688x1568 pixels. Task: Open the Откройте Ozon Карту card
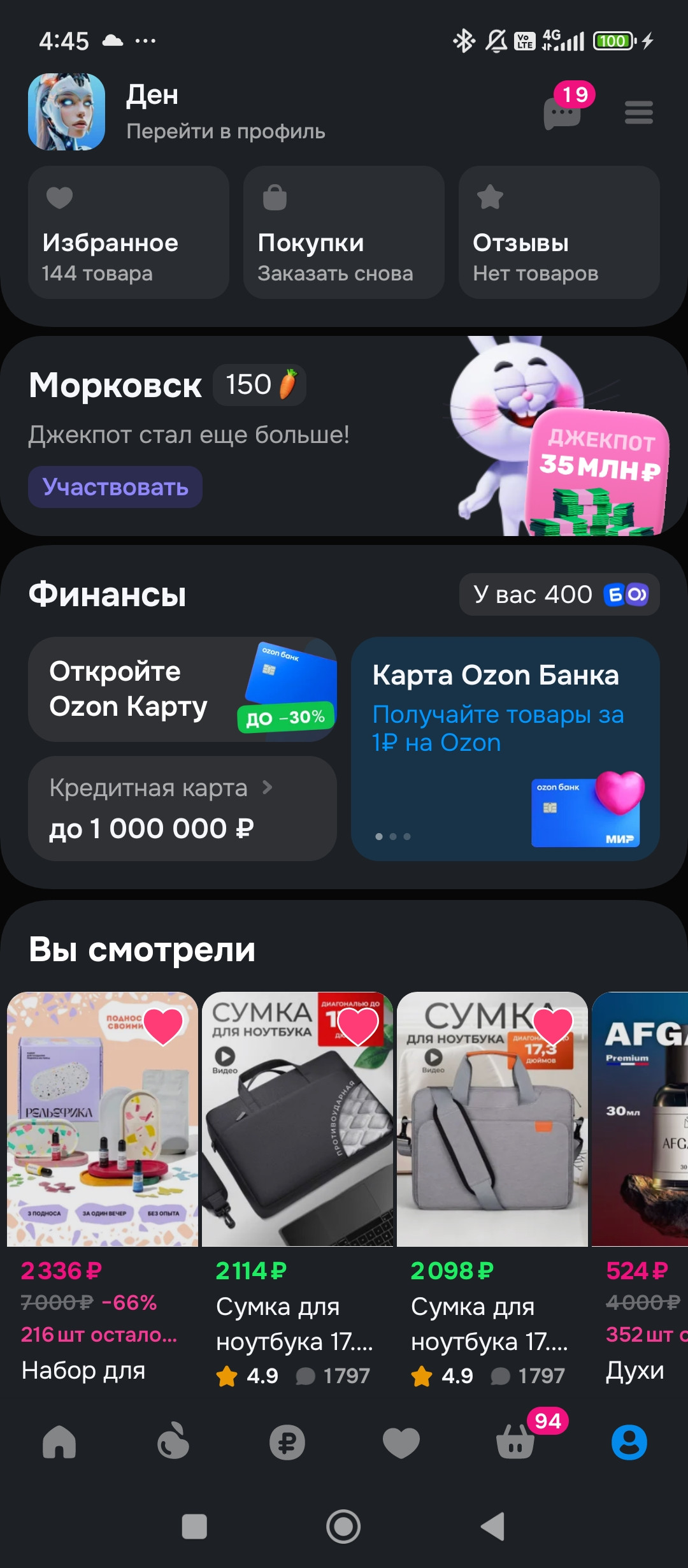coord(182,689)
